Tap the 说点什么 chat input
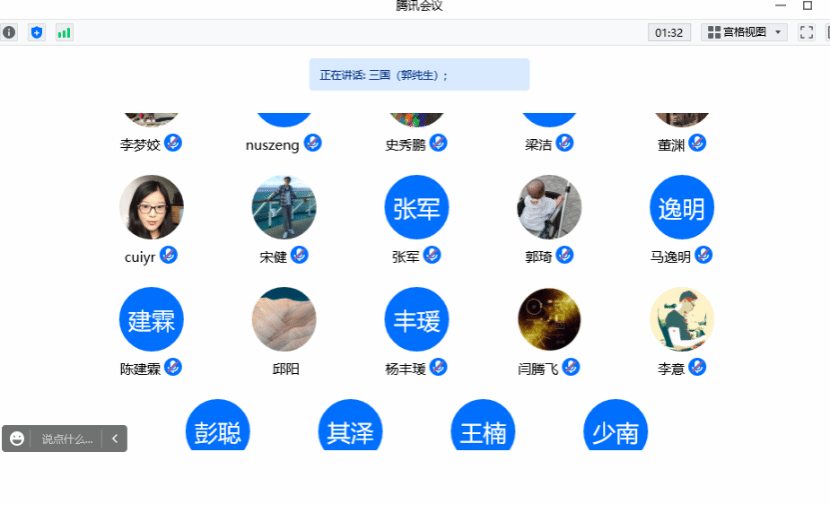The image size is (830, 505). (x=67, y=438)
